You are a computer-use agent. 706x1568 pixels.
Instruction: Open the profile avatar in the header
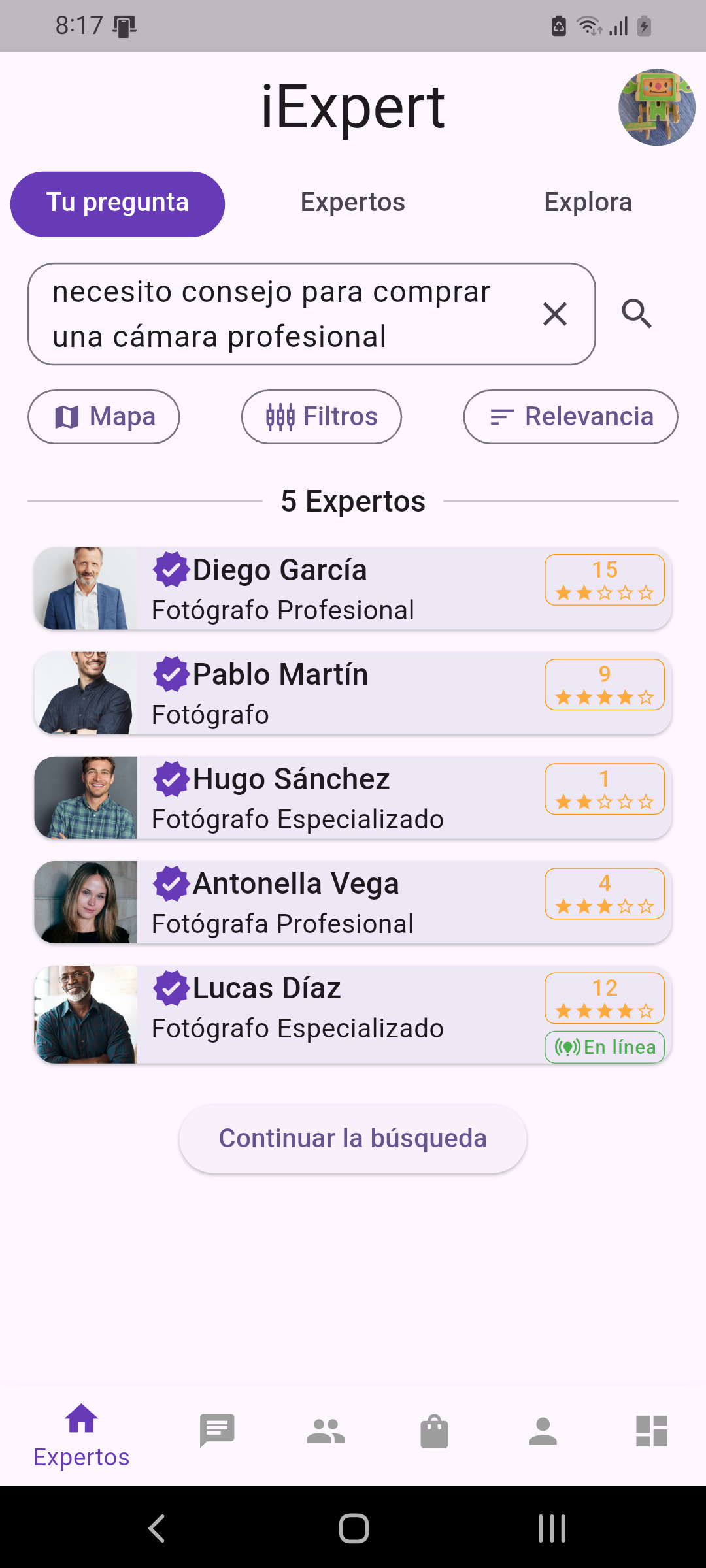click(656, 107)
